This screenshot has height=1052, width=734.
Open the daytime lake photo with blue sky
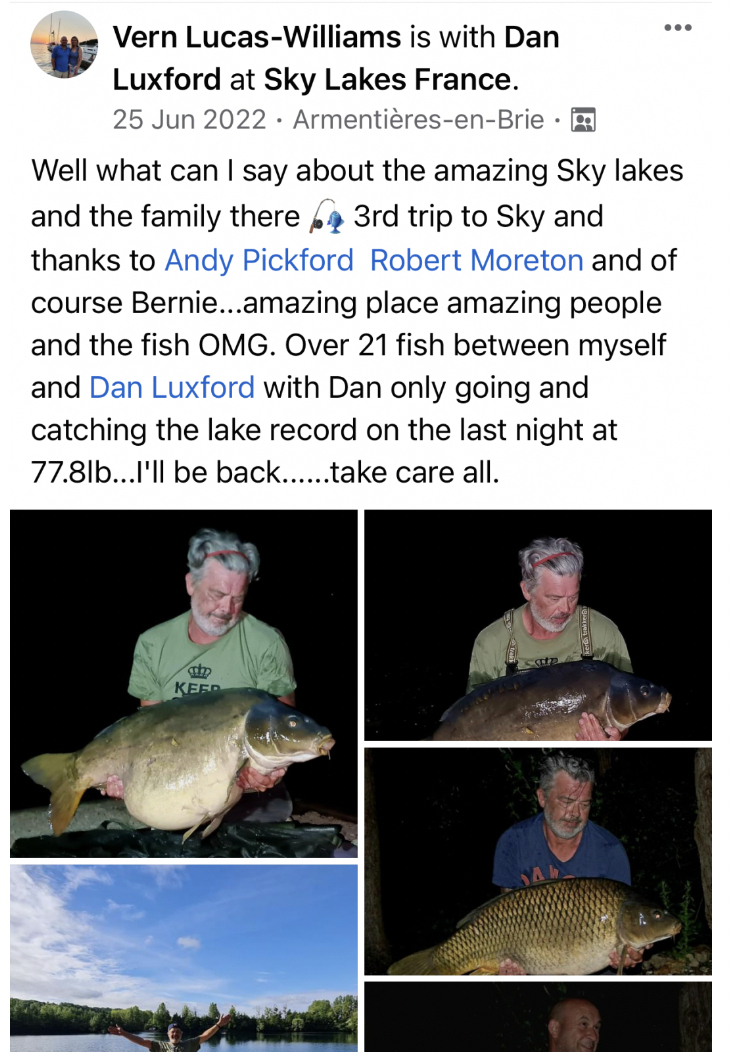pyautogui.click(x=184, y=957)
